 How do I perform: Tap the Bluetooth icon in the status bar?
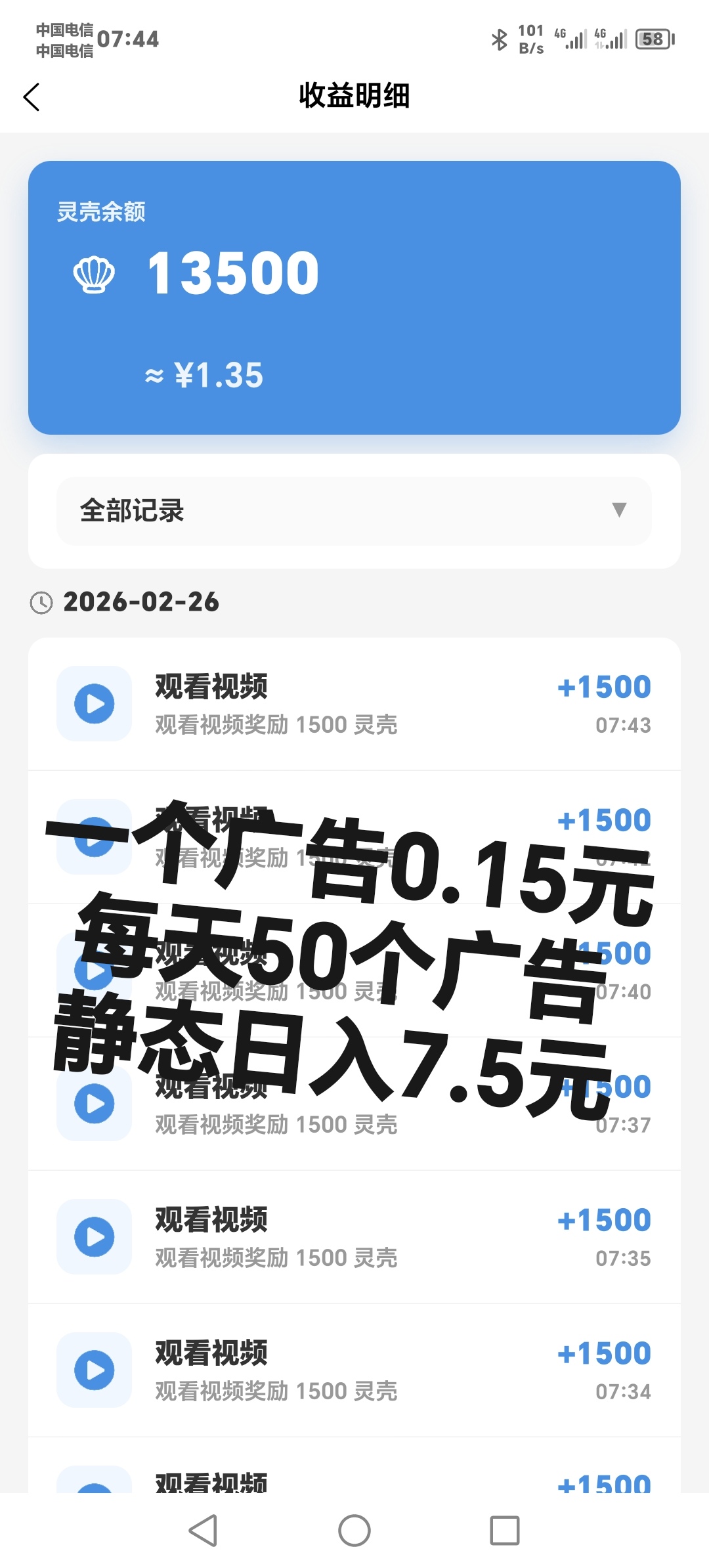coord(500,39)
